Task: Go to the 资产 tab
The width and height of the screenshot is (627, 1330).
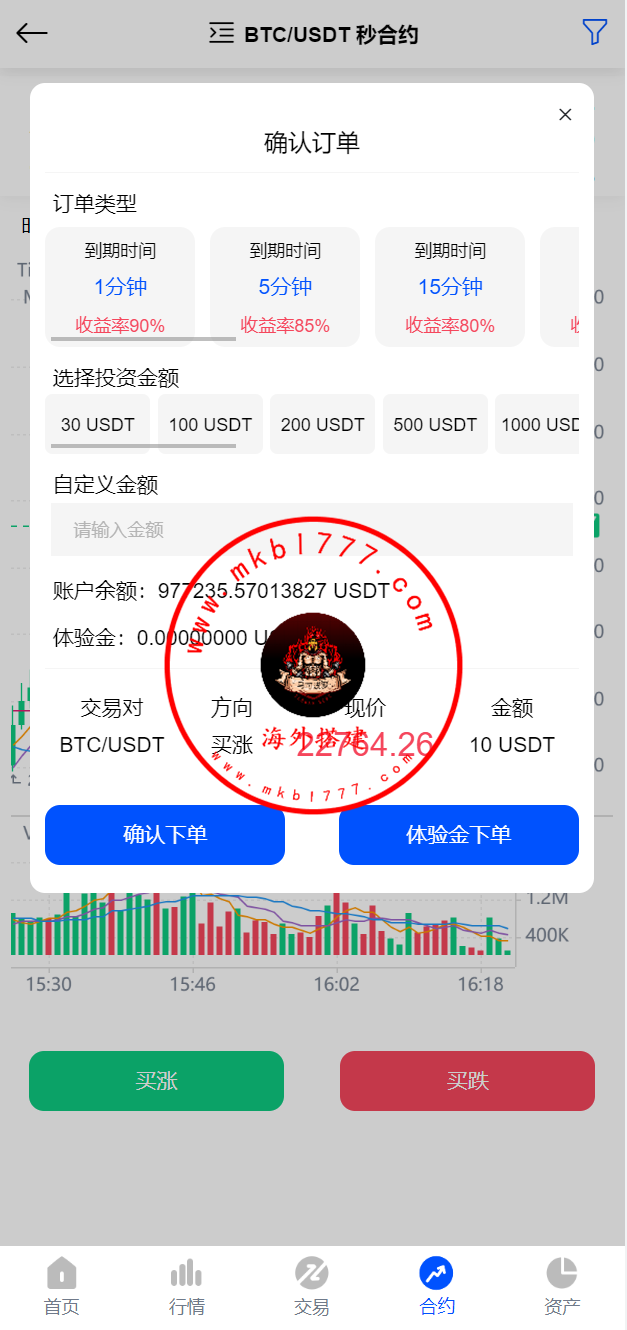Action: [x=562, y=1286]
